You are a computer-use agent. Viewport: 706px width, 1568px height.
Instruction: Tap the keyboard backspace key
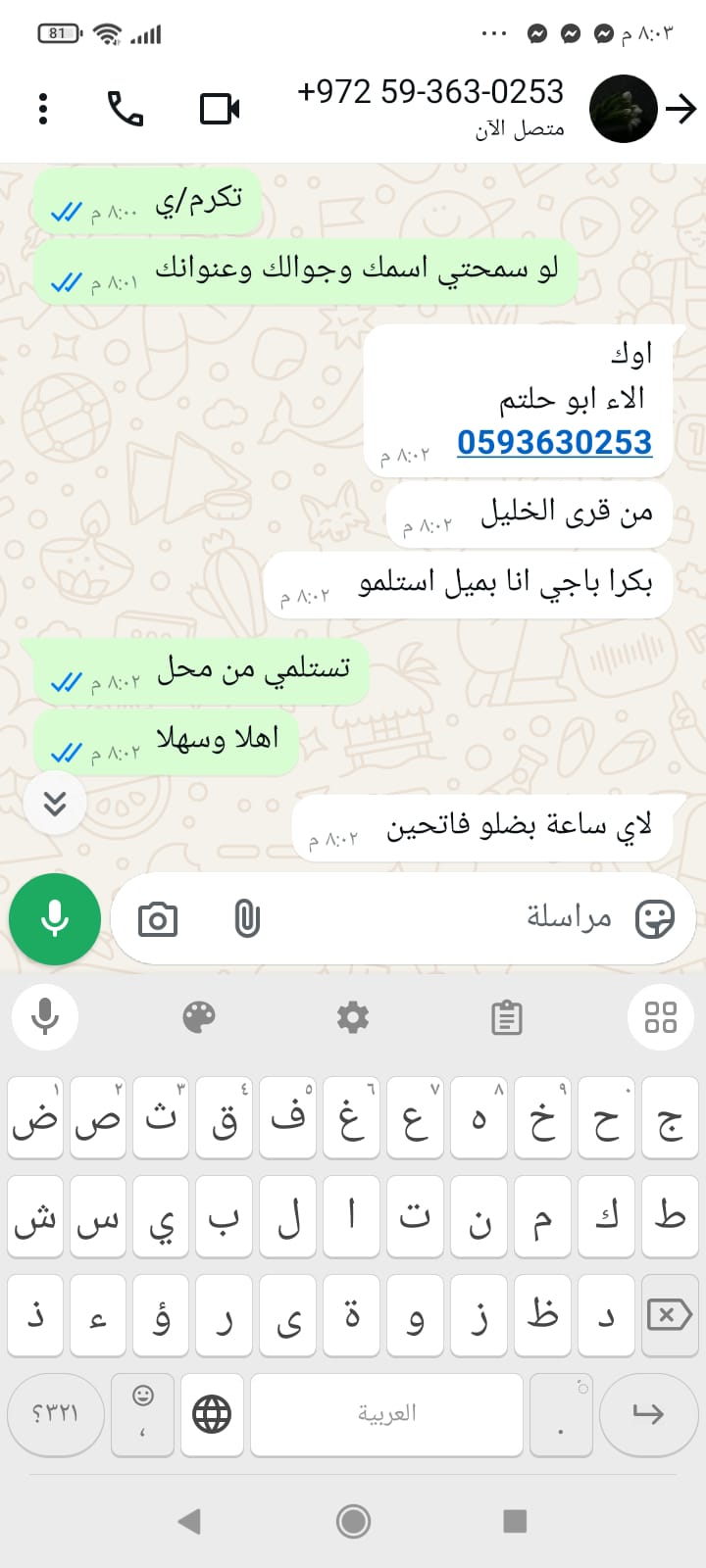click(669, 1314)
